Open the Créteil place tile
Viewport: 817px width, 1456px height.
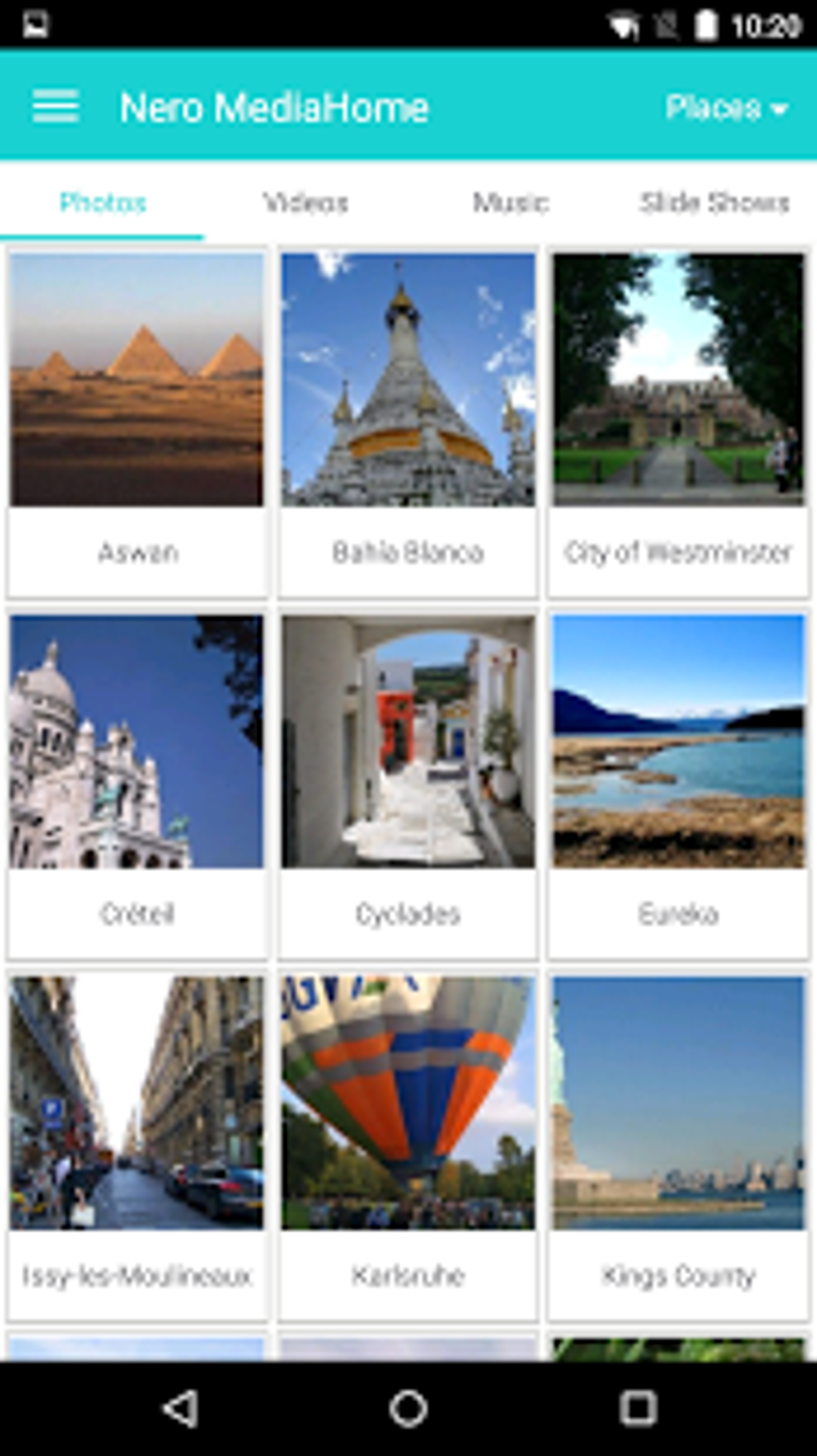[x=137, y=784]
